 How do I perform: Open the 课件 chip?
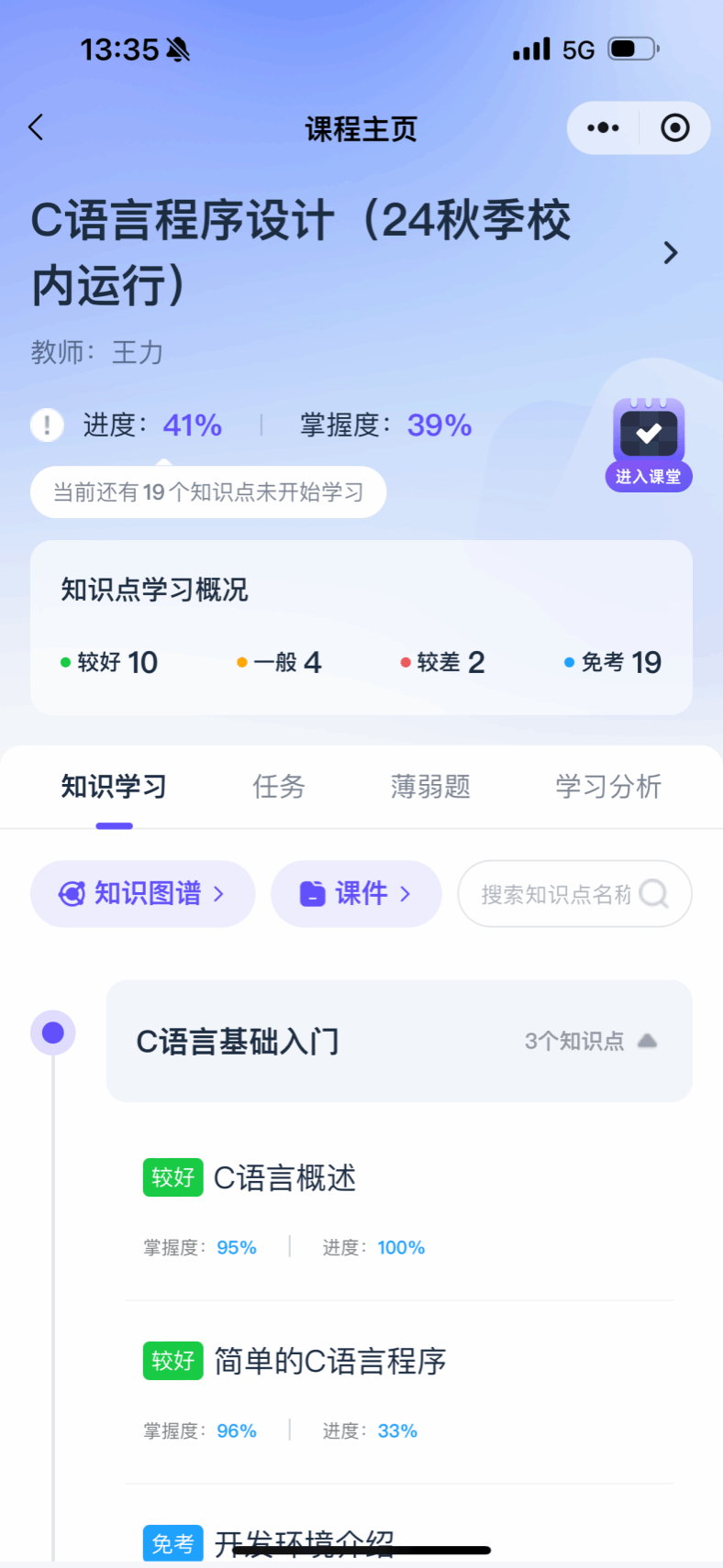pyautogui.click(x=356, y=894)
